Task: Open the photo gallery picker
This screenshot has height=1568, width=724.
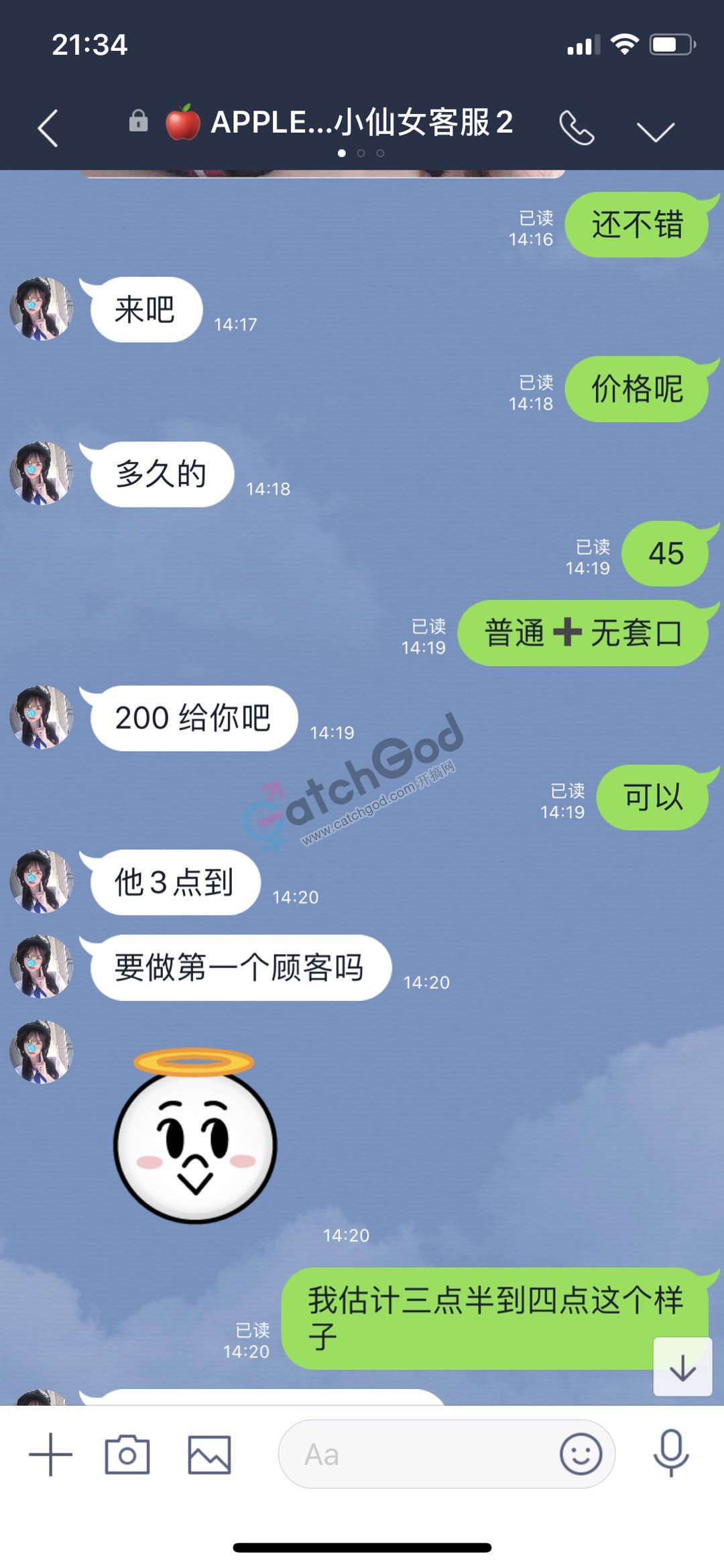Action: coord(209,1454)
